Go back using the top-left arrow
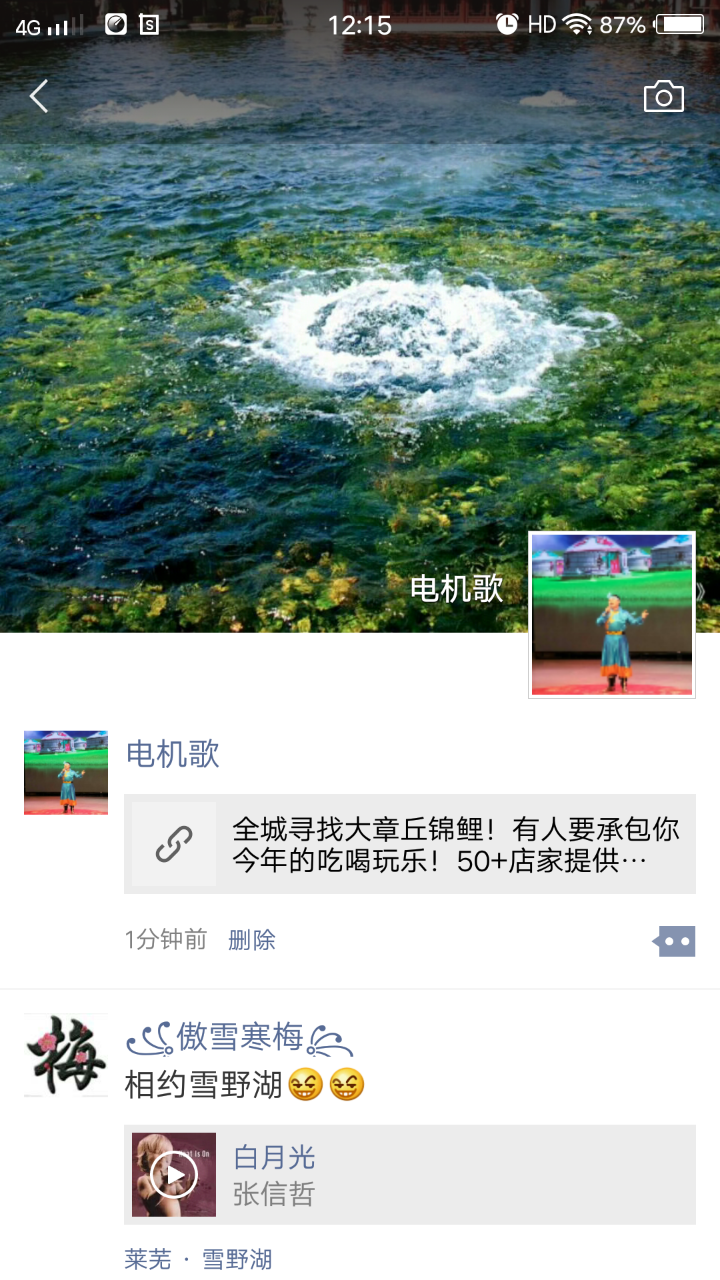The height and width of the screenshot is (1280, 720). (x=39, y=97)
